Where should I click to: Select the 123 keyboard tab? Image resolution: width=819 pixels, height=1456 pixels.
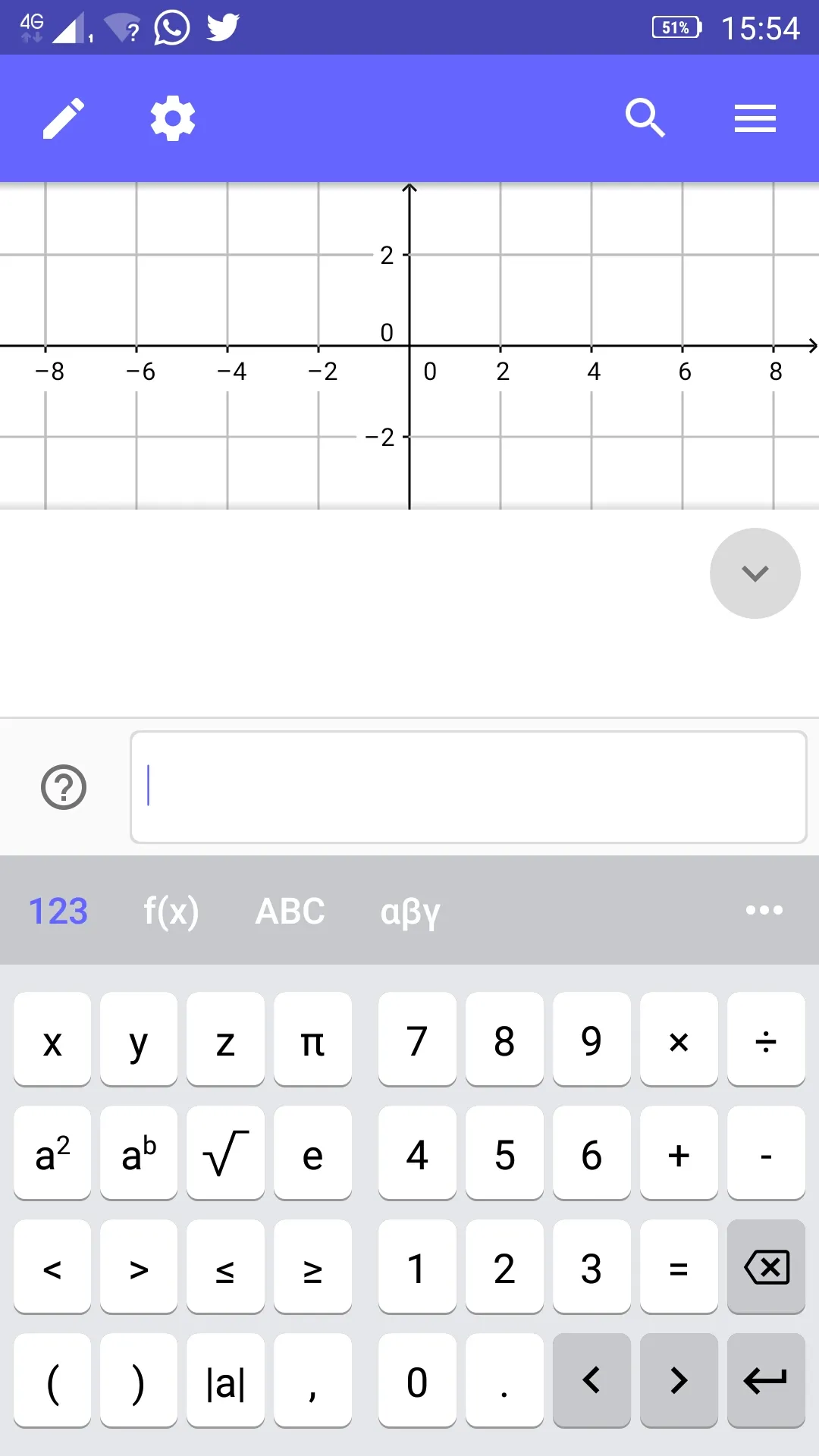pos(56,912)
